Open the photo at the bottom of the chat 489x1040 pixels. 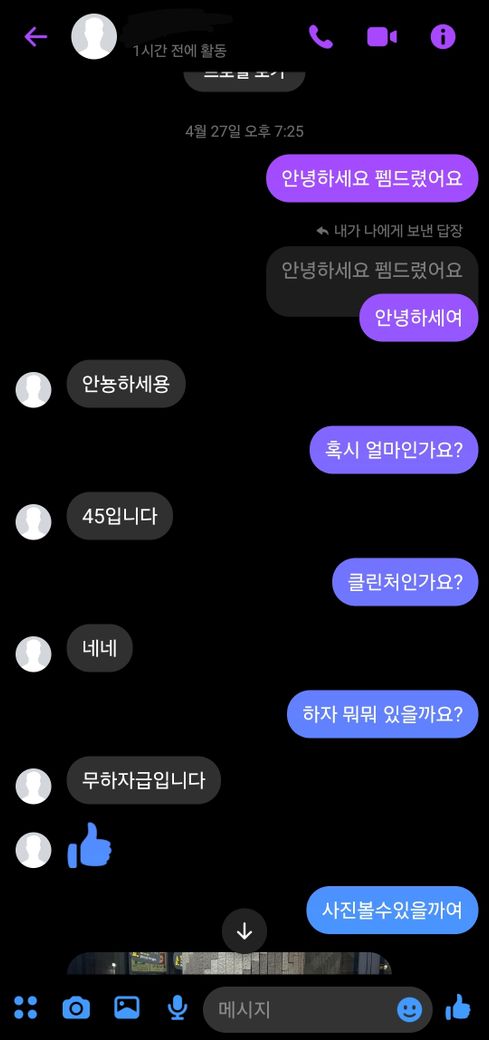tap(229, 963)
